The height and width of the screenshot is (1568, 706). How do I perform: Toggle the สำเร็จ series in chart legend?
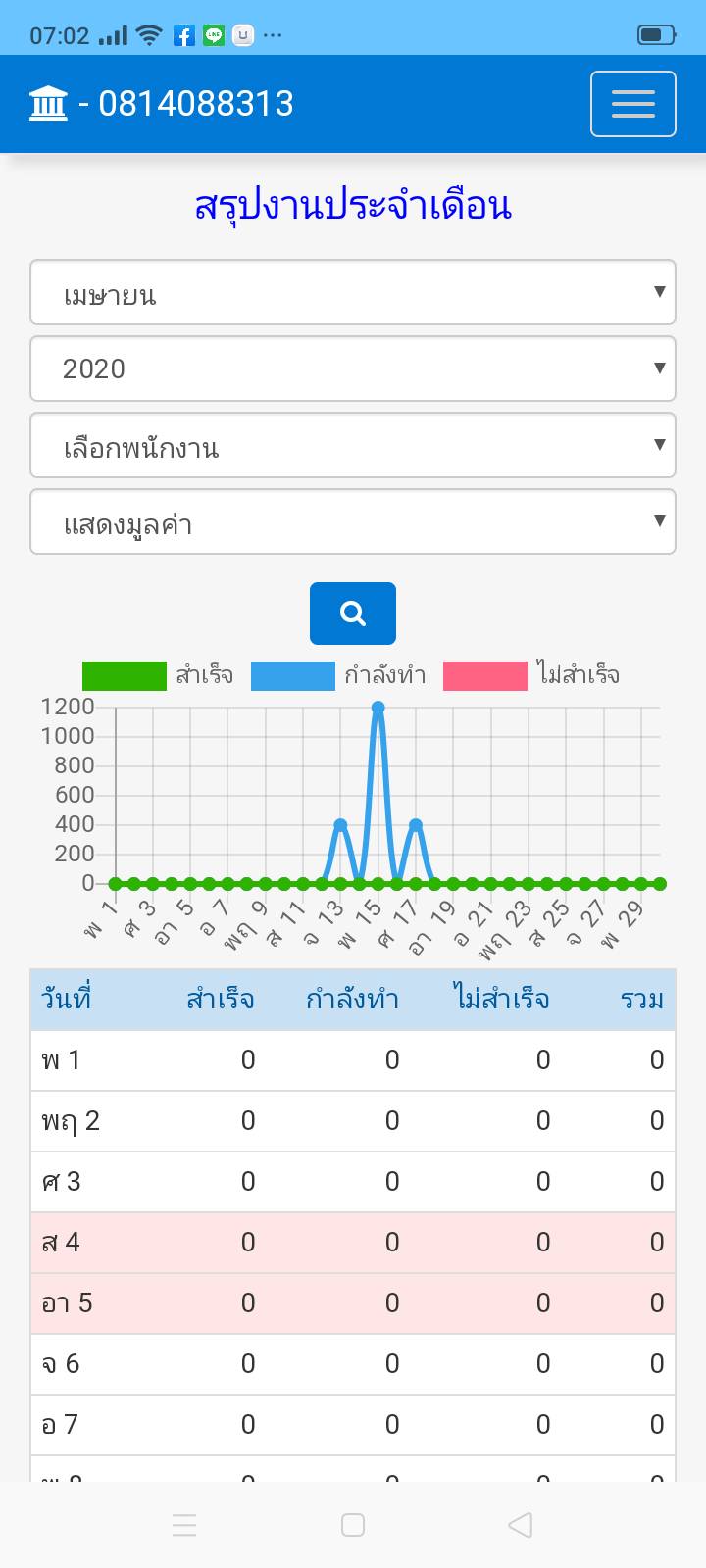tap(158, 676)
